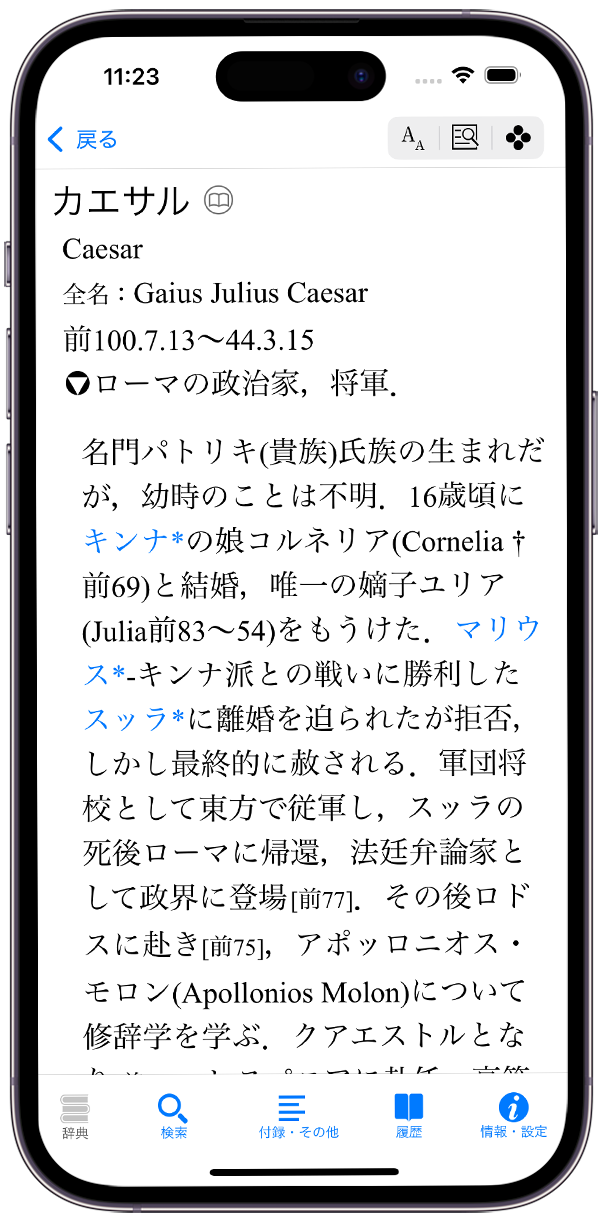Select the 履歴 tab
This screenshot has width=603, height=1222.
pos(408,1116)
